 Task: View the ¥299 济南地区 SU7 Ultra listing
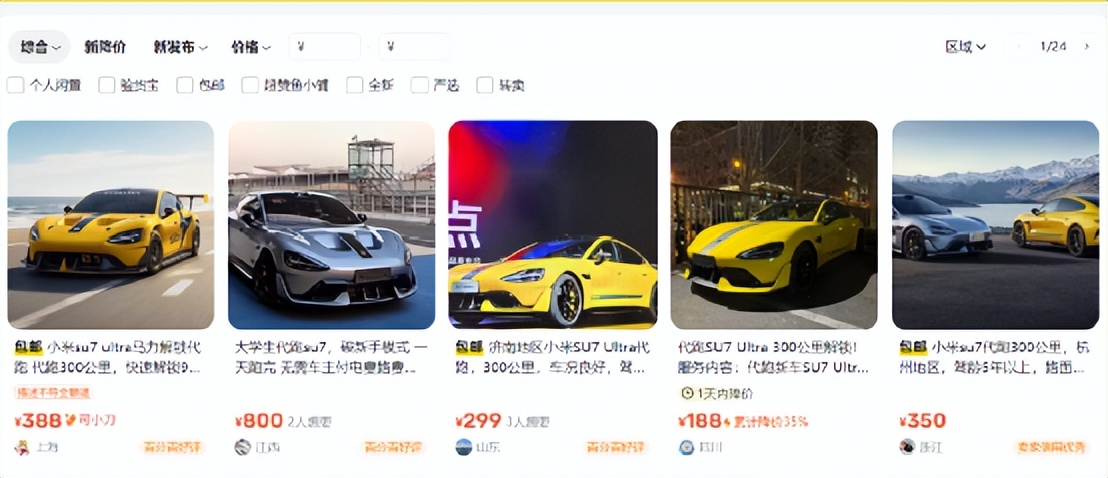[x=552, y=225]
